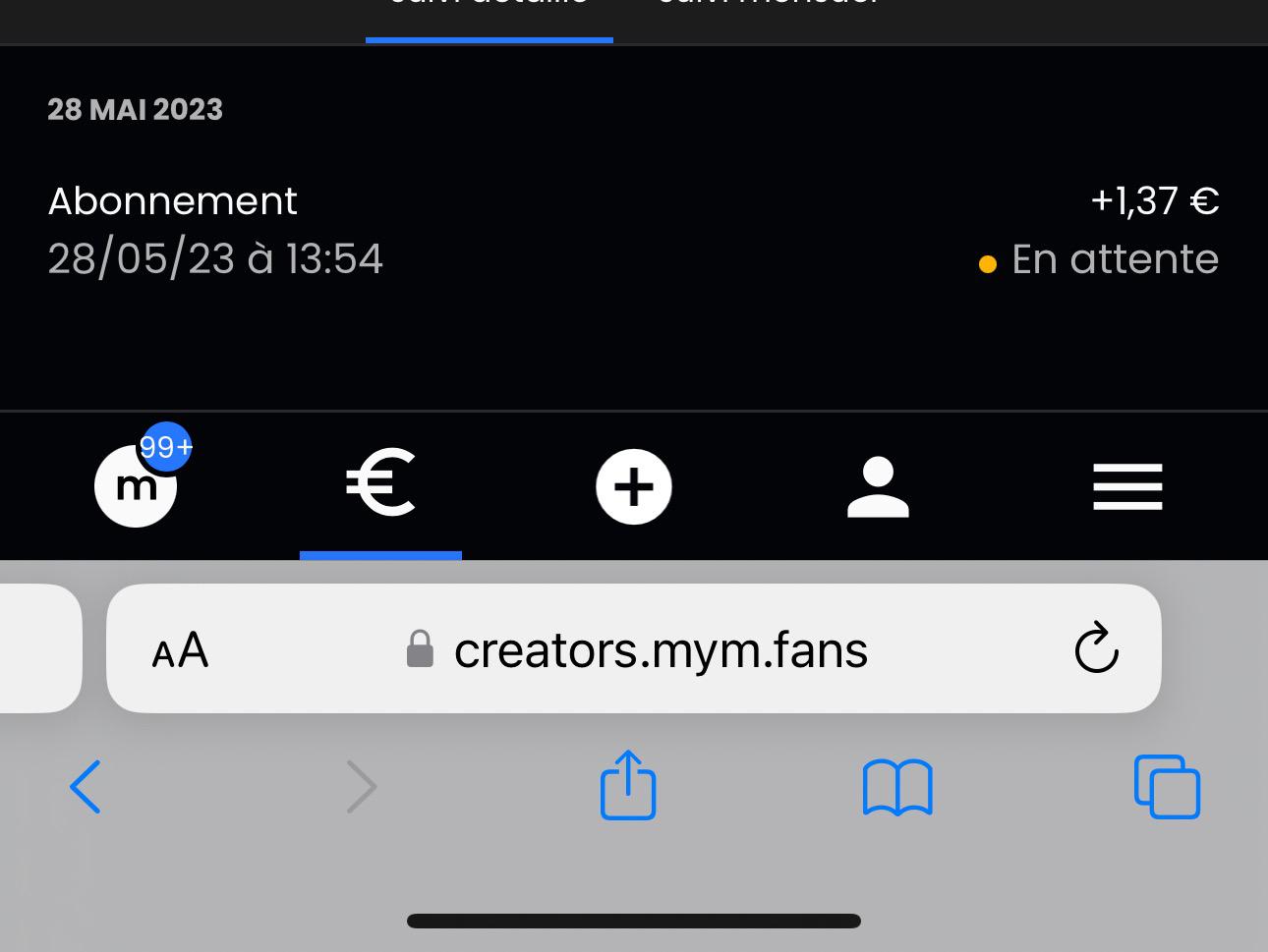Go back to the previous page

[86, 787]
